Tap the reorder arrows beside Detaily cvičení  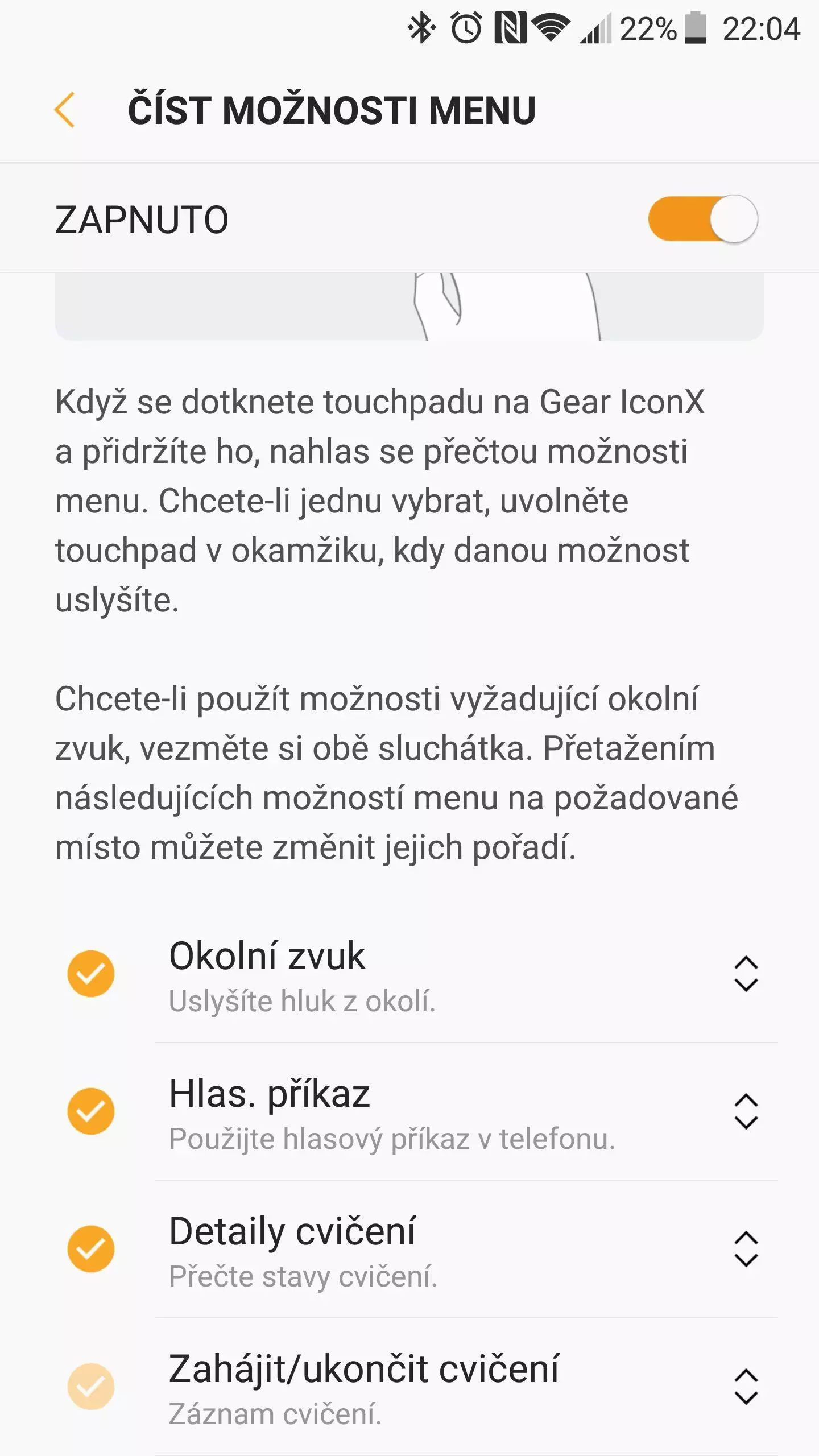pyautogui.click(x=746, y=1248)
